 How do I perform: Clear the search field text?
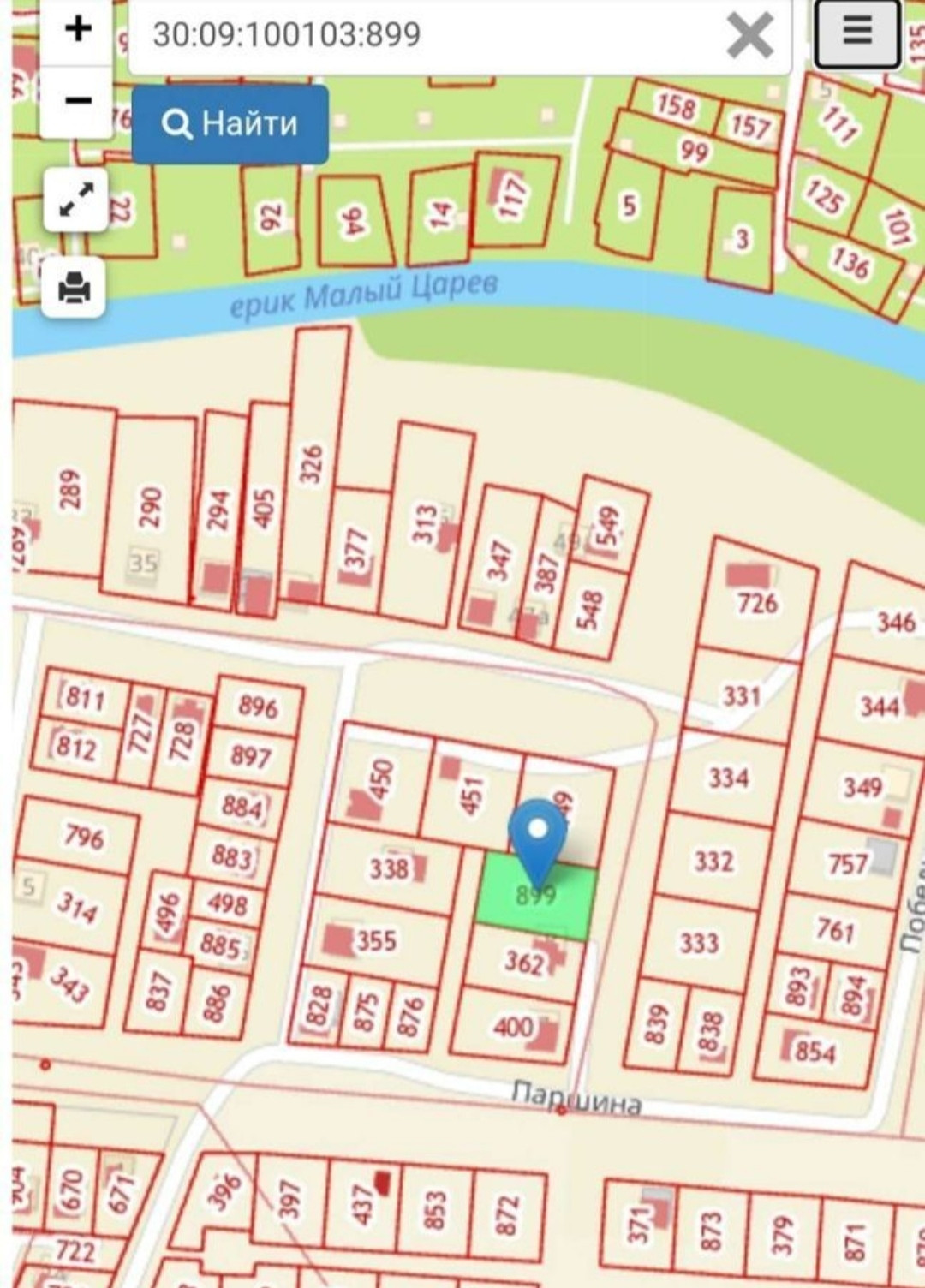(x=749, y=36)
